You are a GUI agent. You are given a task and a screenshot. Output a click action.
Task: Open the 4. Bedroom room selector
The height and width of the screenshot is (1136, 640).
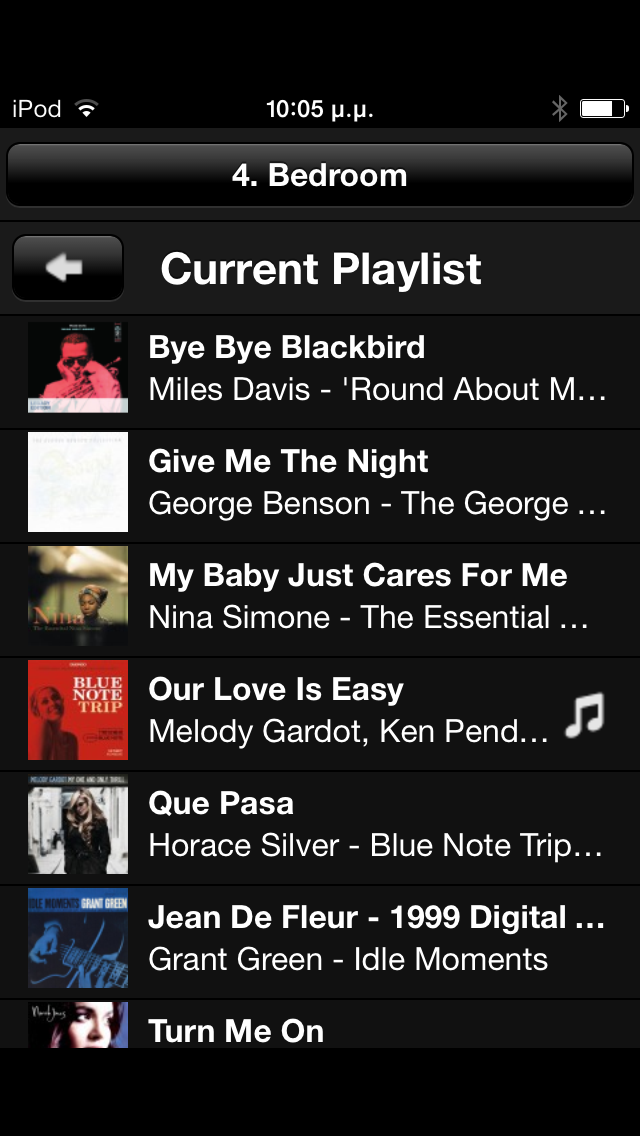click(320, 175)
